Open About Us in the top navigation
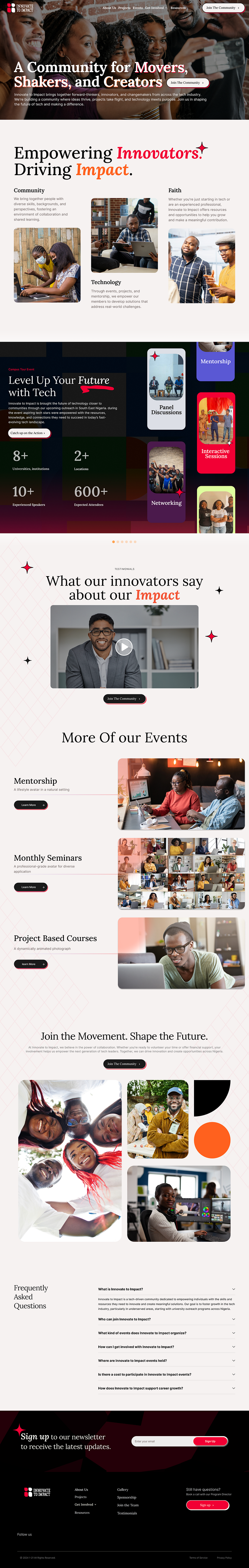 pos(109,8)
